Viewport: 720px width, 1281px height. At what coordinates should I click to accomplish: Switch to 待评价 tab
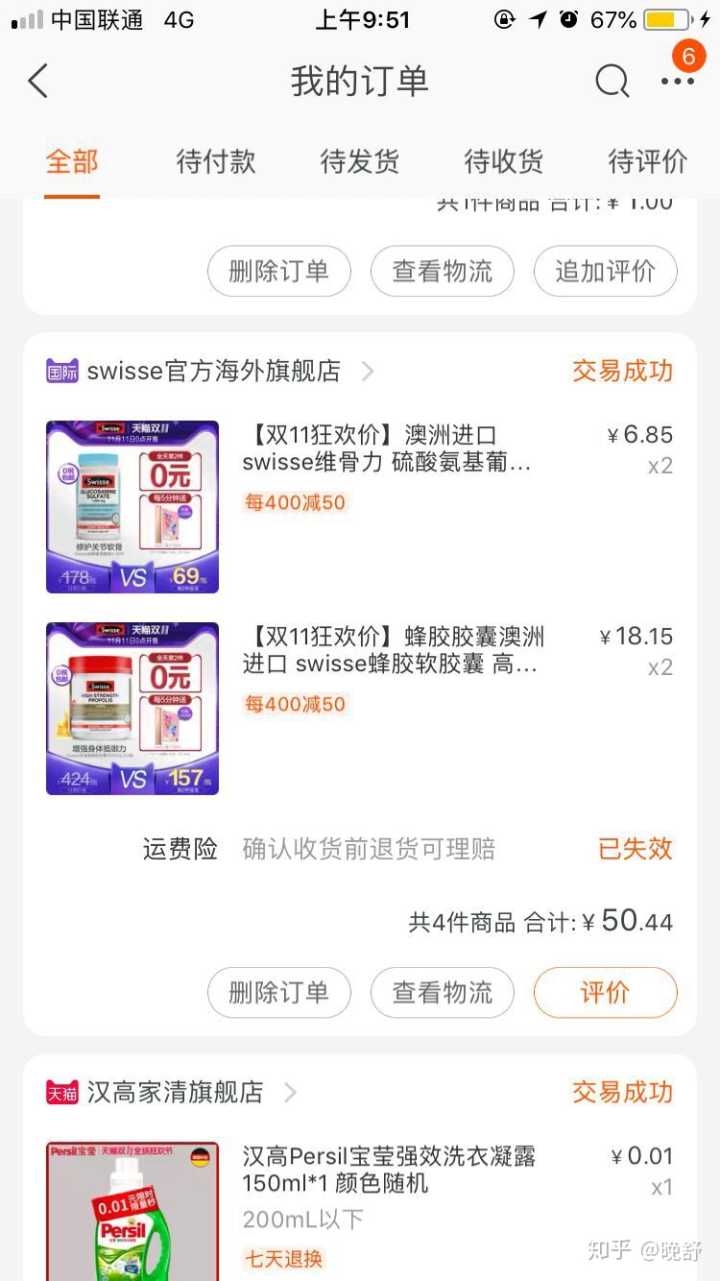[648, 161]
